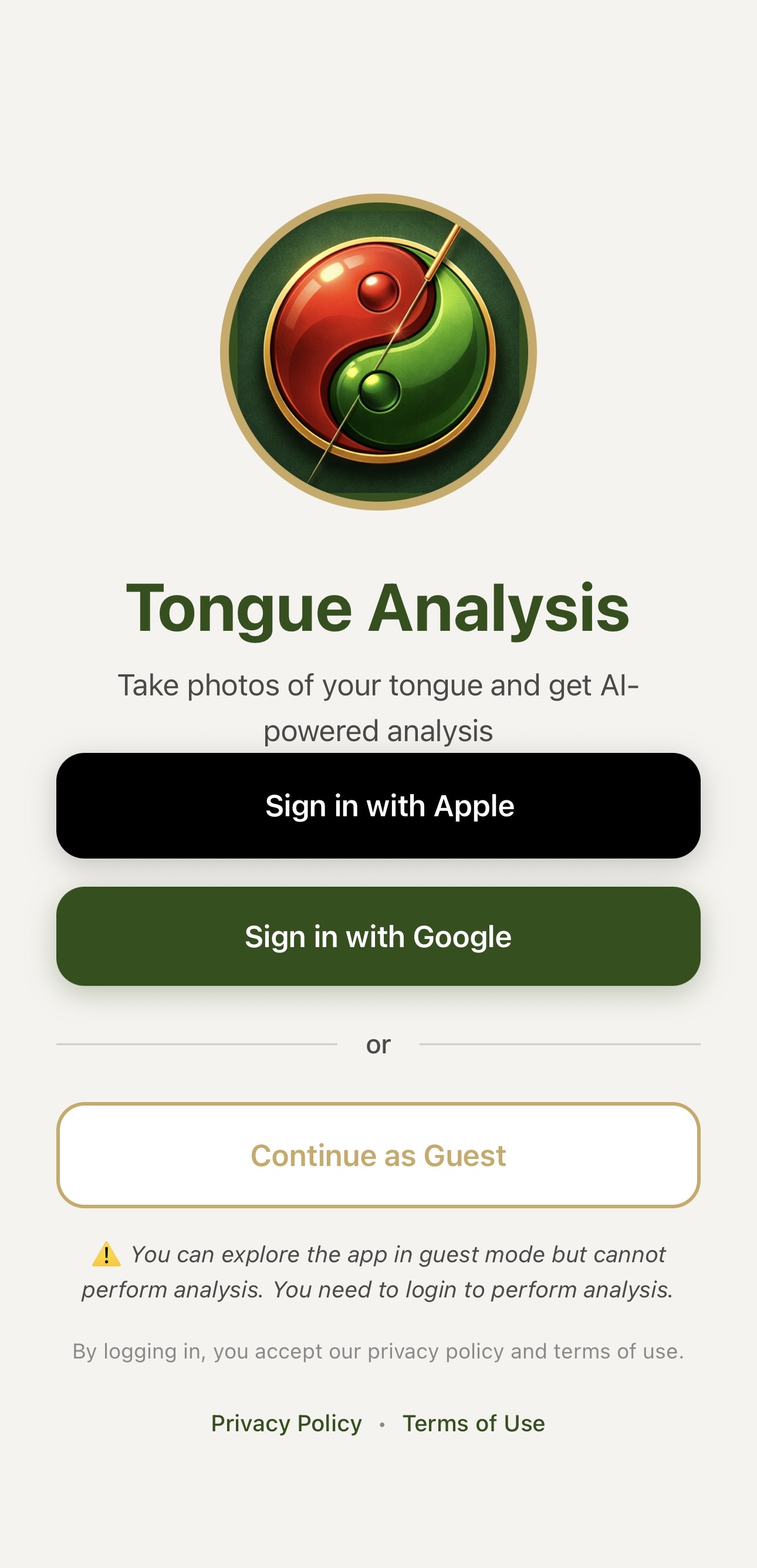
Task: Open the Privacy Policy
Action: click(x=286, y=1424)
